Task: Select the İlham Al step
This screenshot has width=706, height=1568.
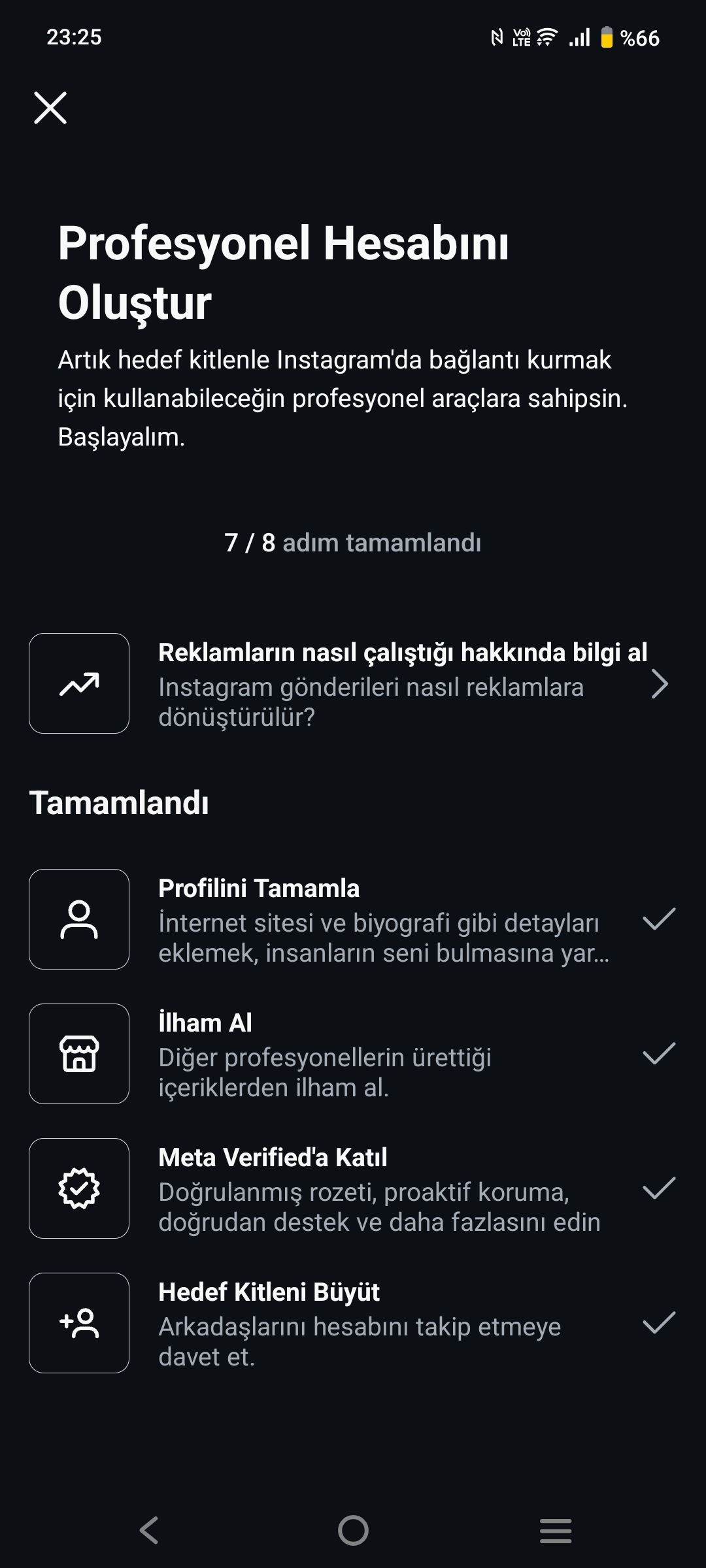Action: coord(353,1054)
